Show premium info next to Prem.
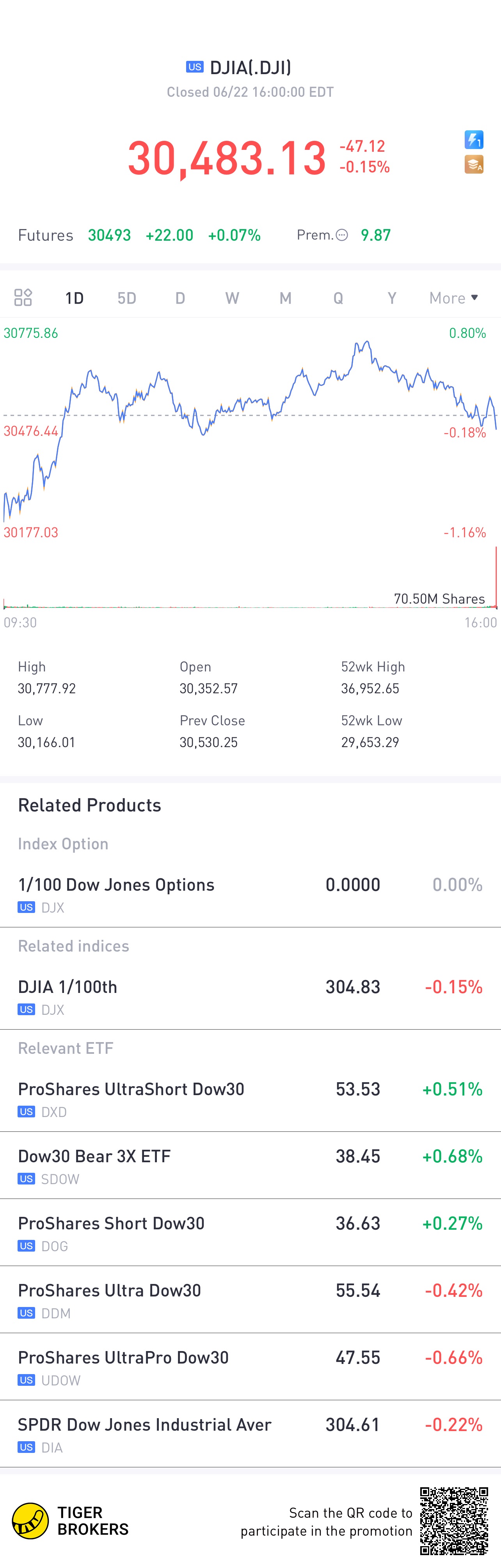The image size is (501, 1568). 342,236
